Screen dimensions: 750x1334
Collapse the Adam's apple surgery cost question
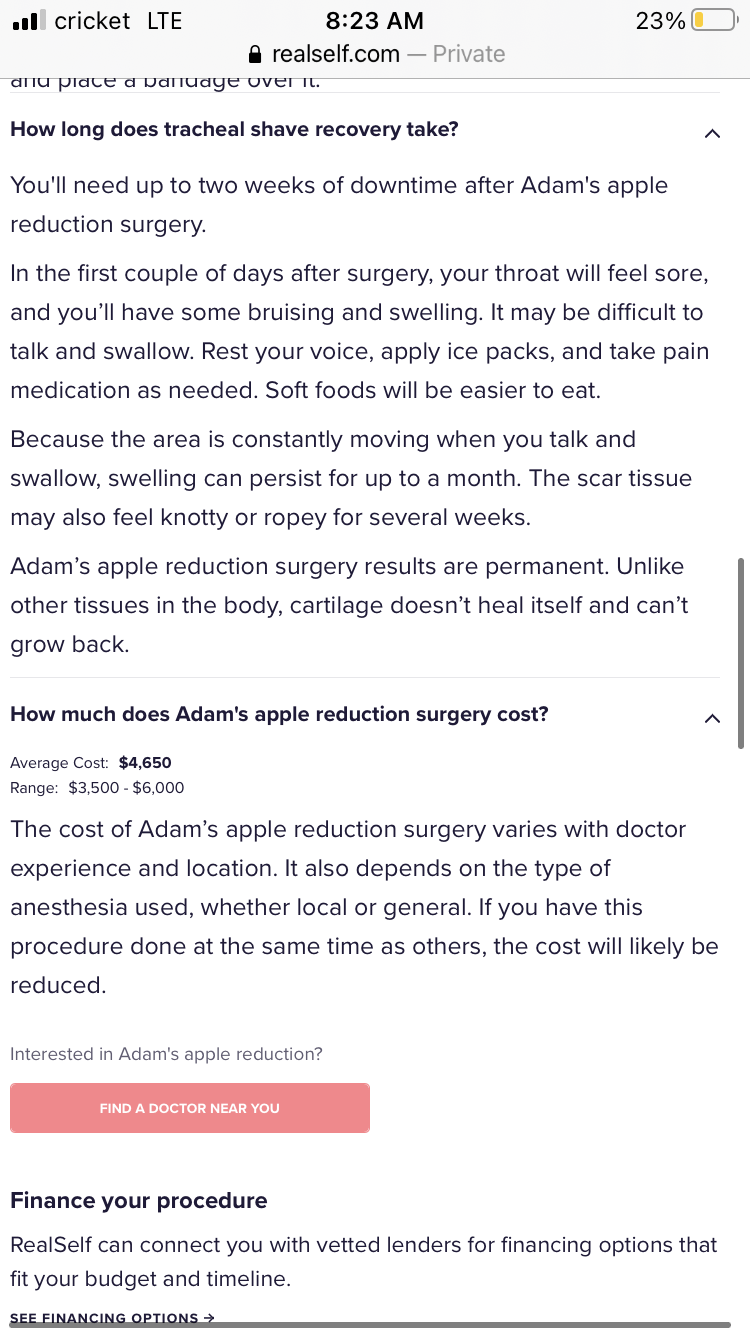point(712,718)
